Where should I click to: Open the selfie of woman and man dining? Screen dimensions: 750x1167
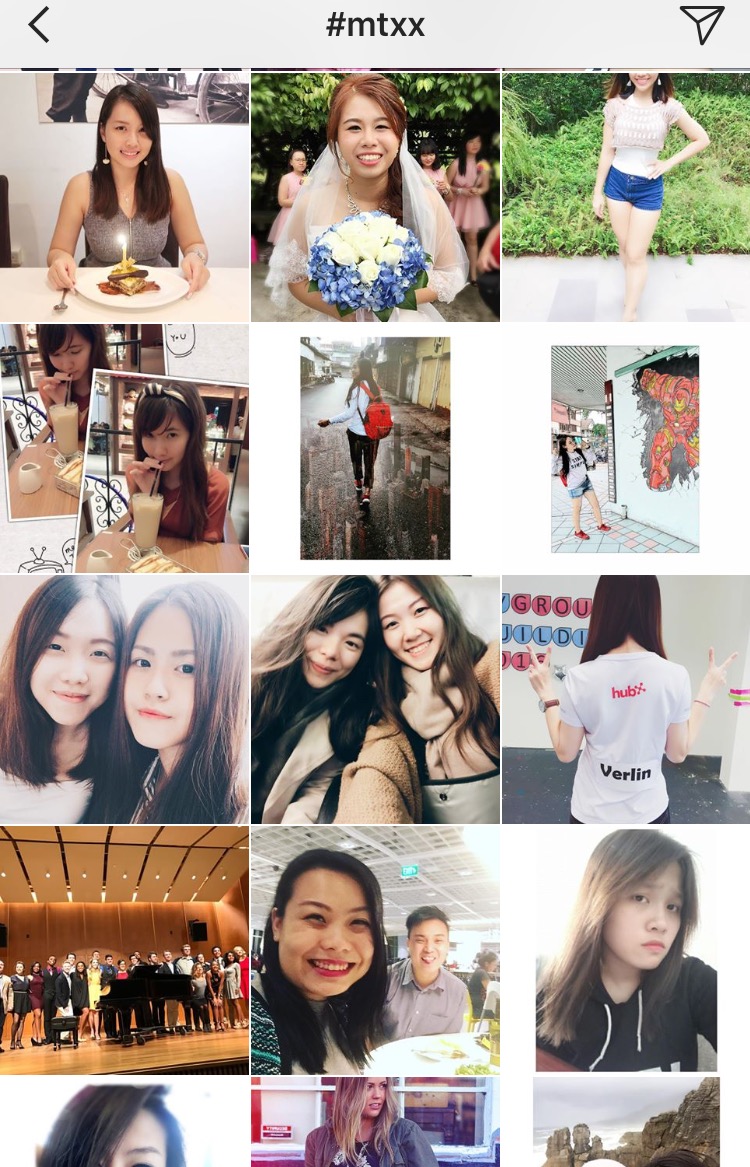pos(375,950)
